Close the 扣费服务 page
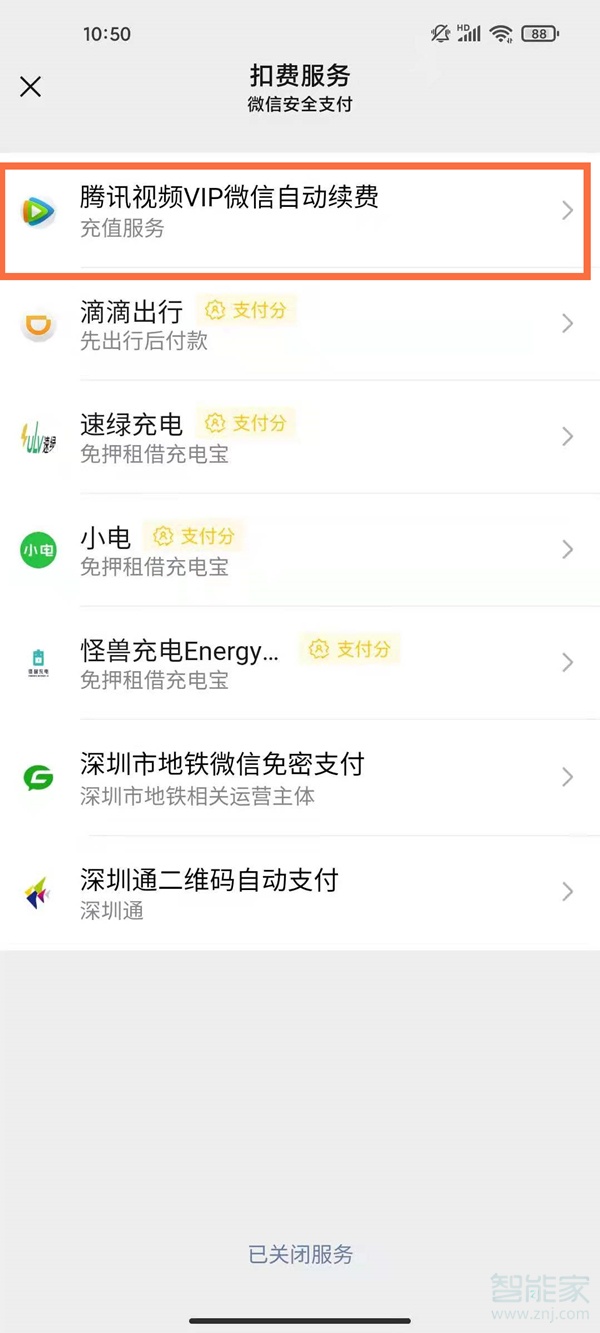Image resolution: width=600 pixels, height=1333 pixels. click(31, 87)
